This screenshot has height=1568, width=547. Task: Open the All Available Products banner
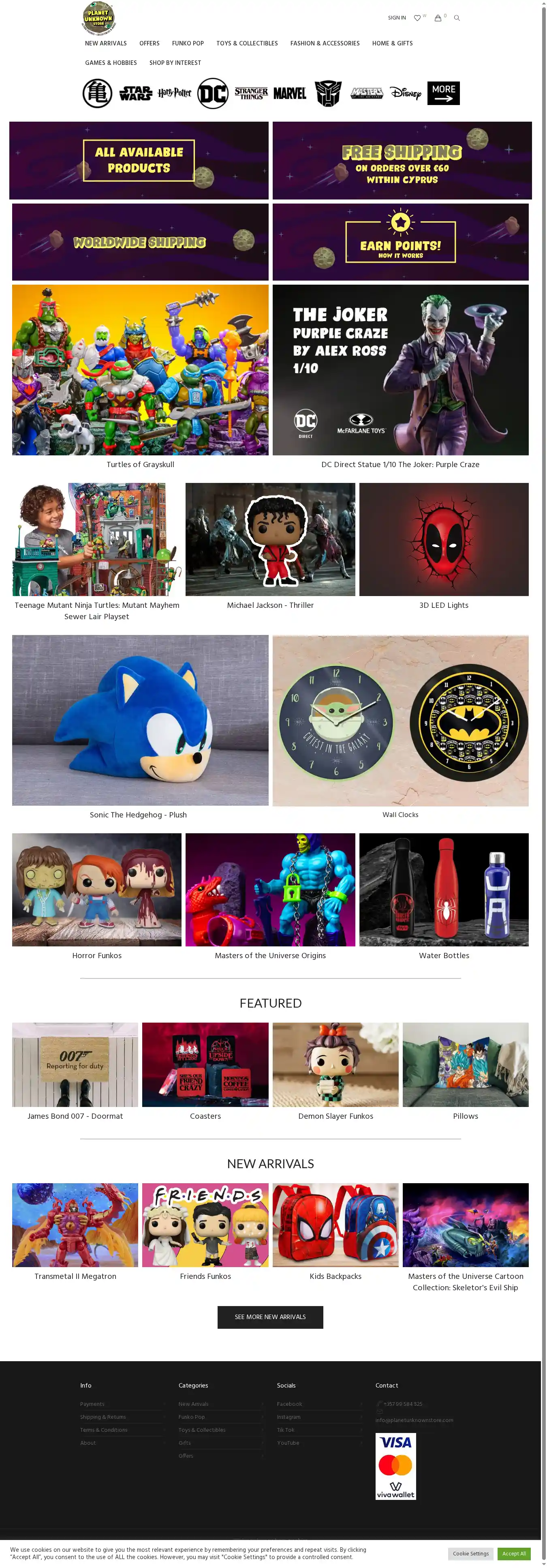(x=139, y=160)
